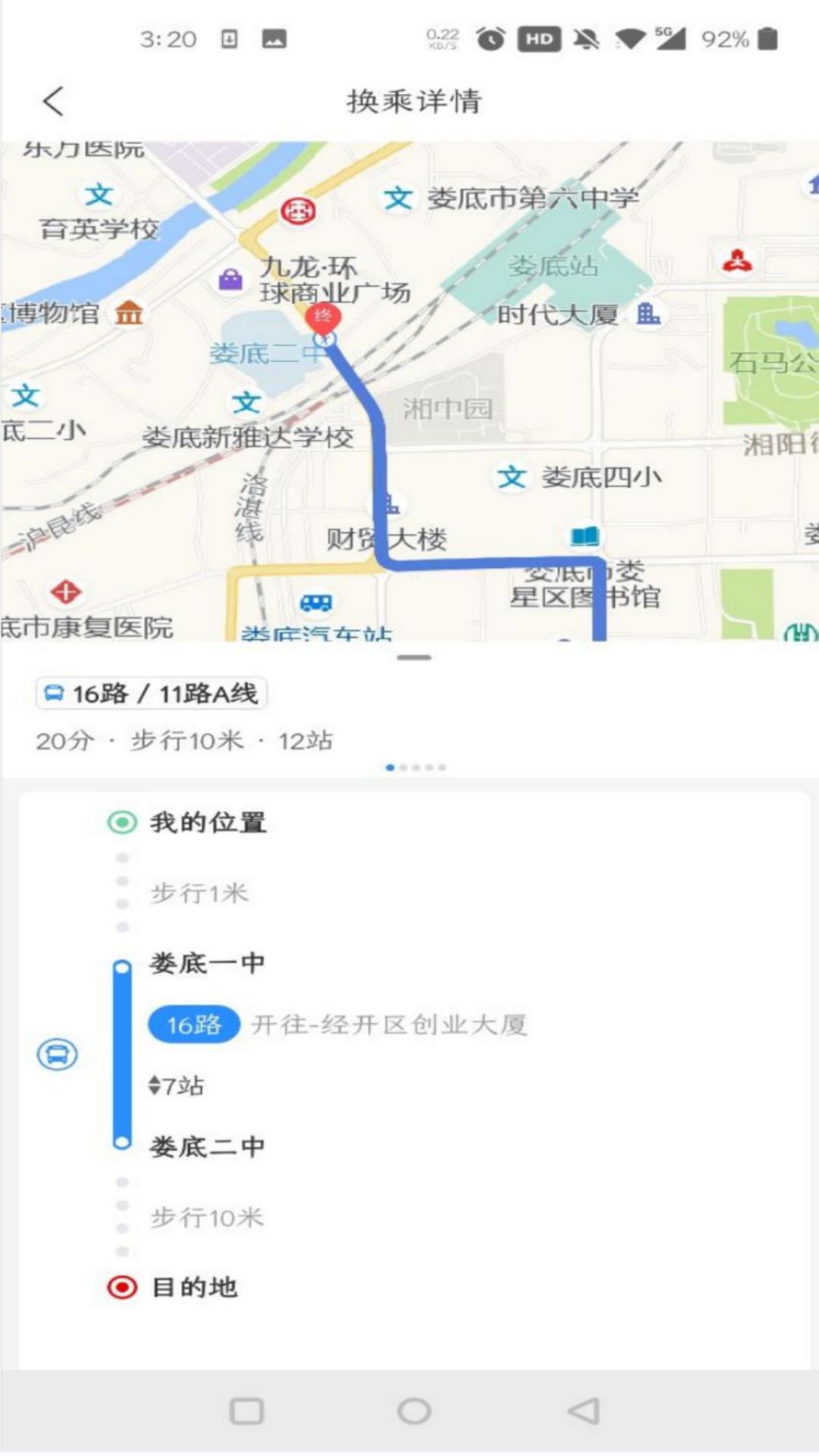This screenshot has width=819, height=1456.
Task: Select the bus icon next to route timeline
Action: [x=59, y=1053]
